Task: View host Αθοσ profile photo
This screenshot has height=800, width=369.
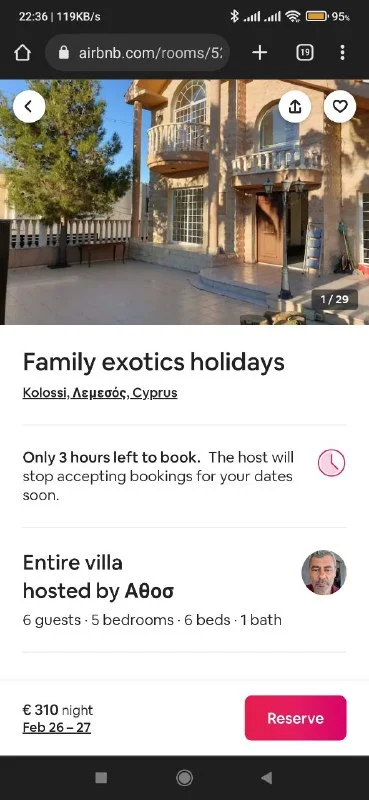Action: (x=324, y=572)
